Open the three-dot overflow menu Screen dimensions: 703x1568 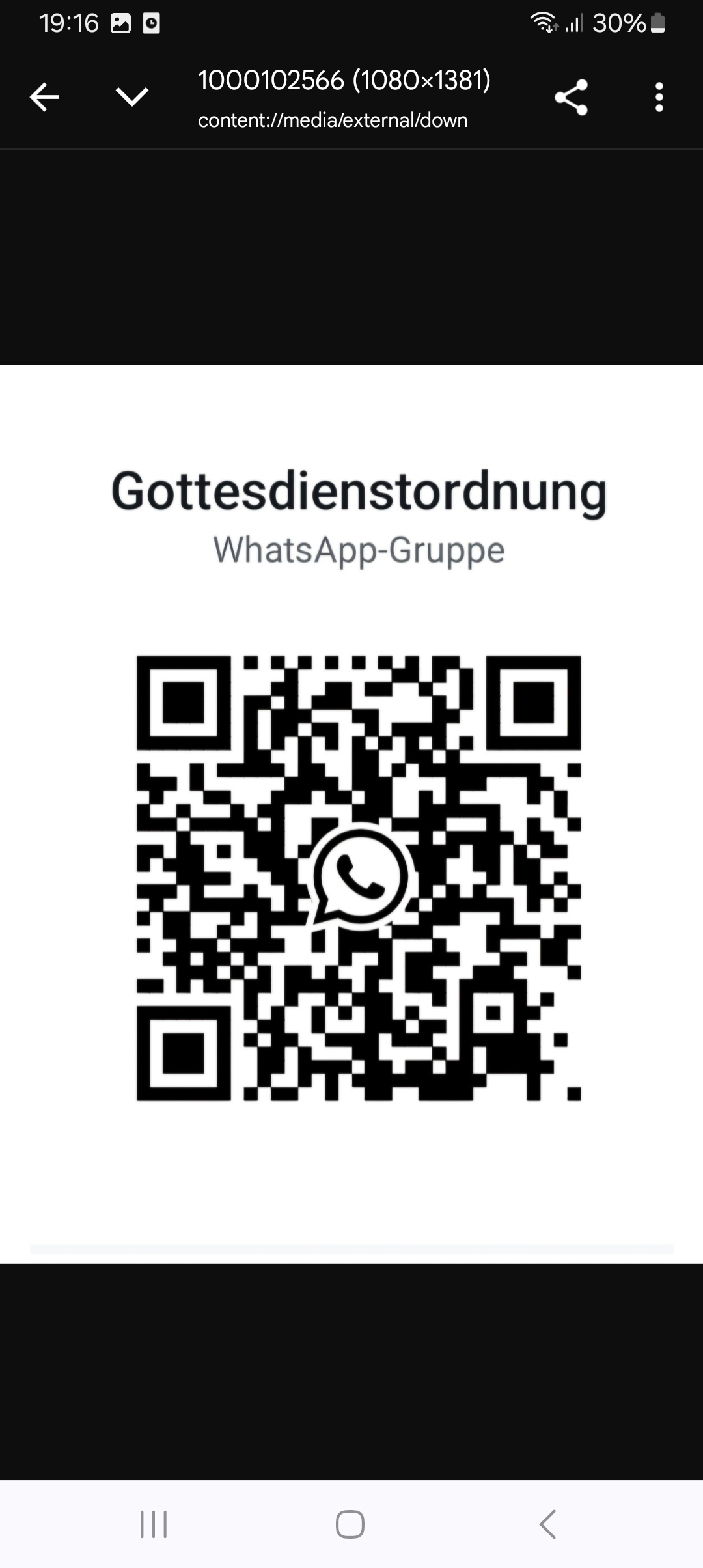(659, 98)
